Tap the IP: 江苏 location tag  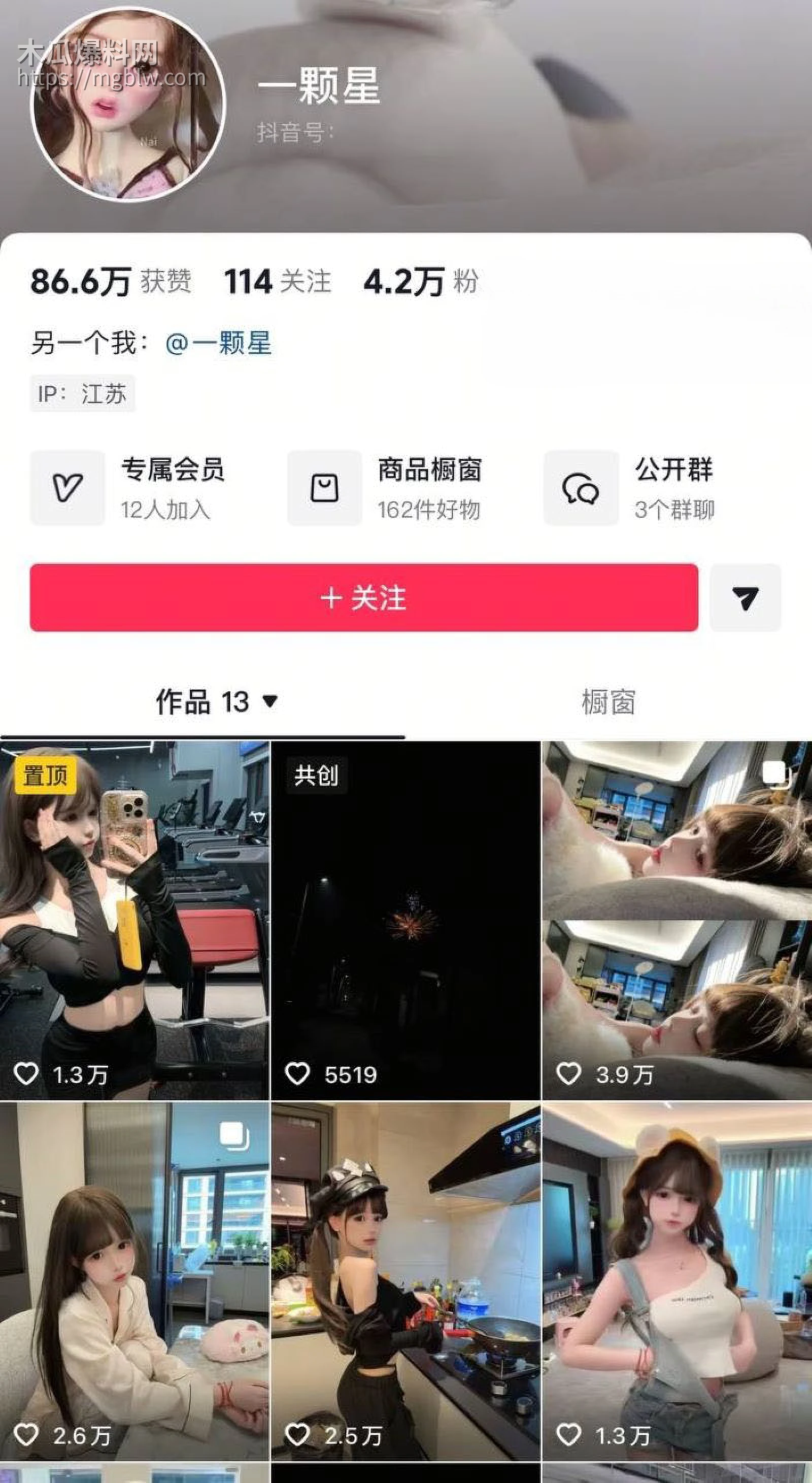[x=81, y=393]
